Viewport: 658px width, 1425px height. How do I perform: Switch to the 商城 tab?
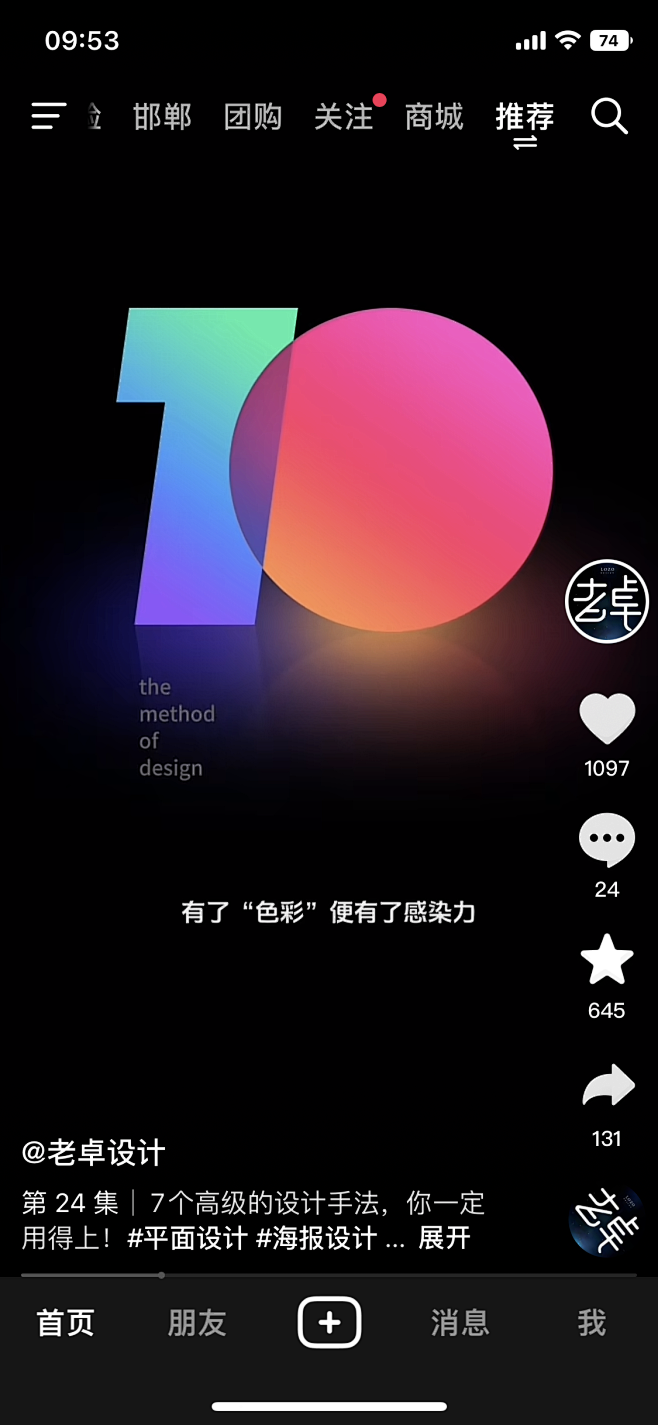click(434, 117)
